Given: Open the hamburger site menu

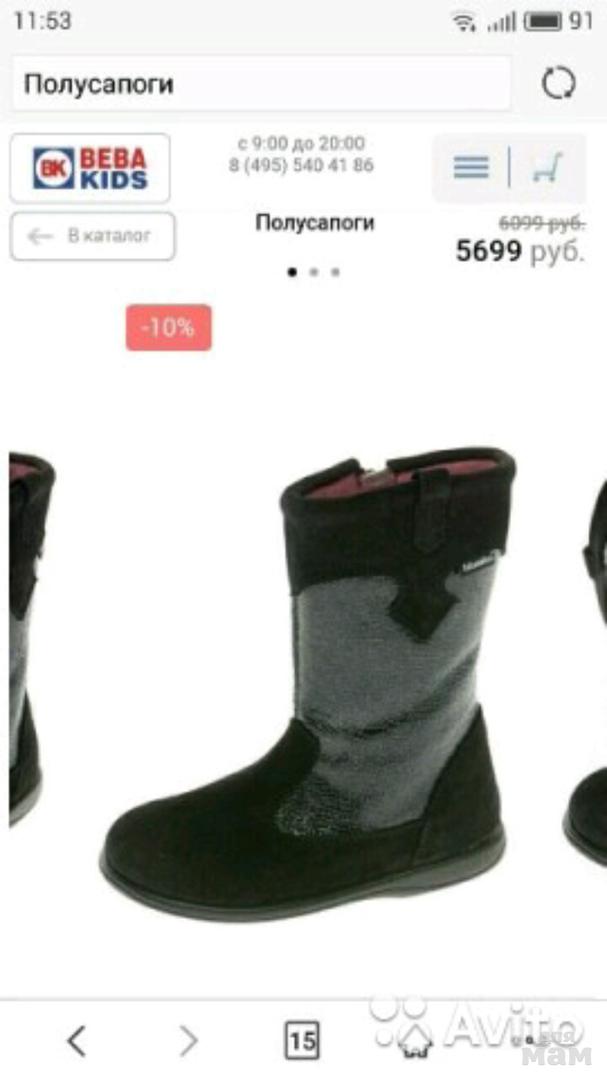Looking at the screenshot, I should tap(471, 167).
